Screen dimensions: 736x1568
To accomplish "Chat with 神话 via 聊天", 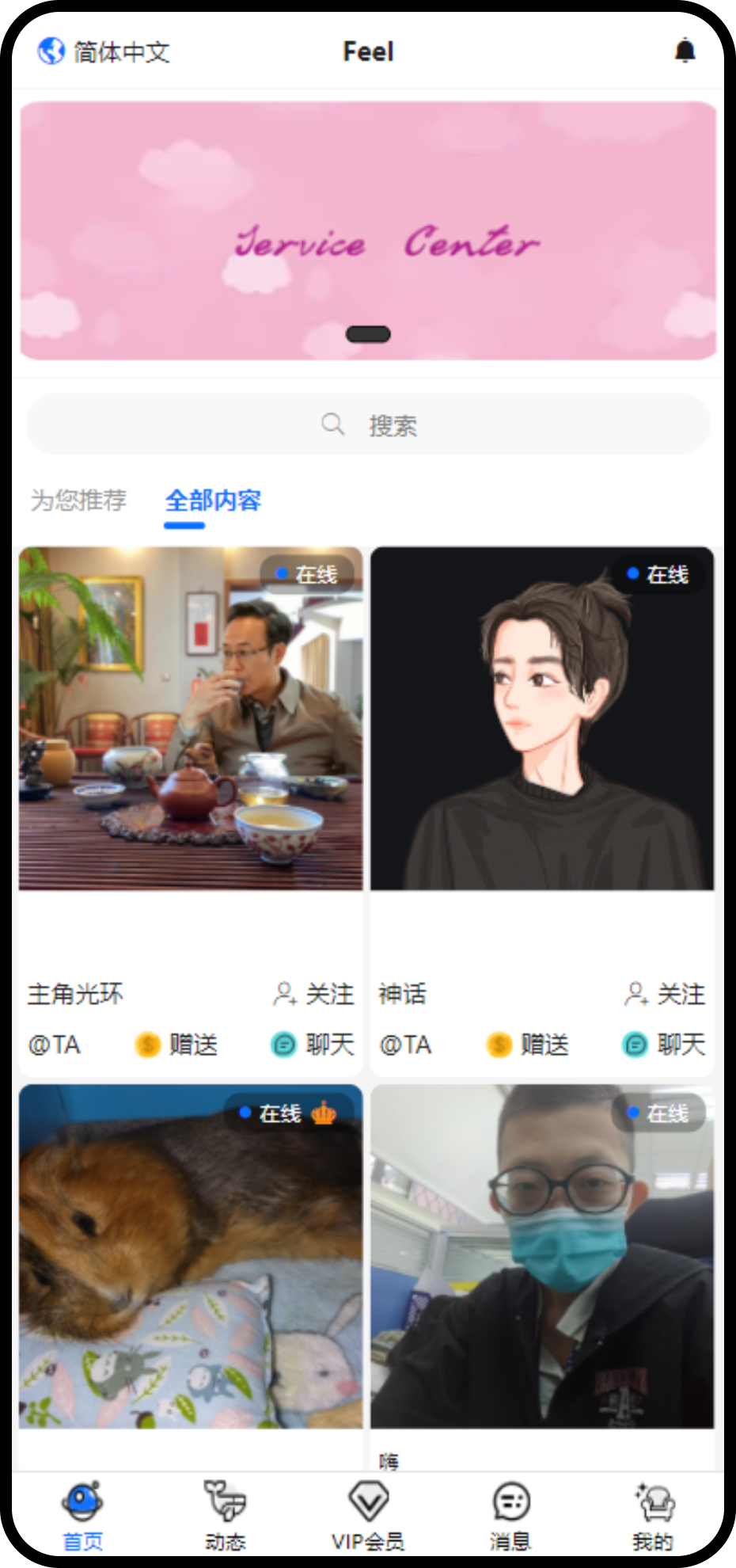I will point(664,1045).
